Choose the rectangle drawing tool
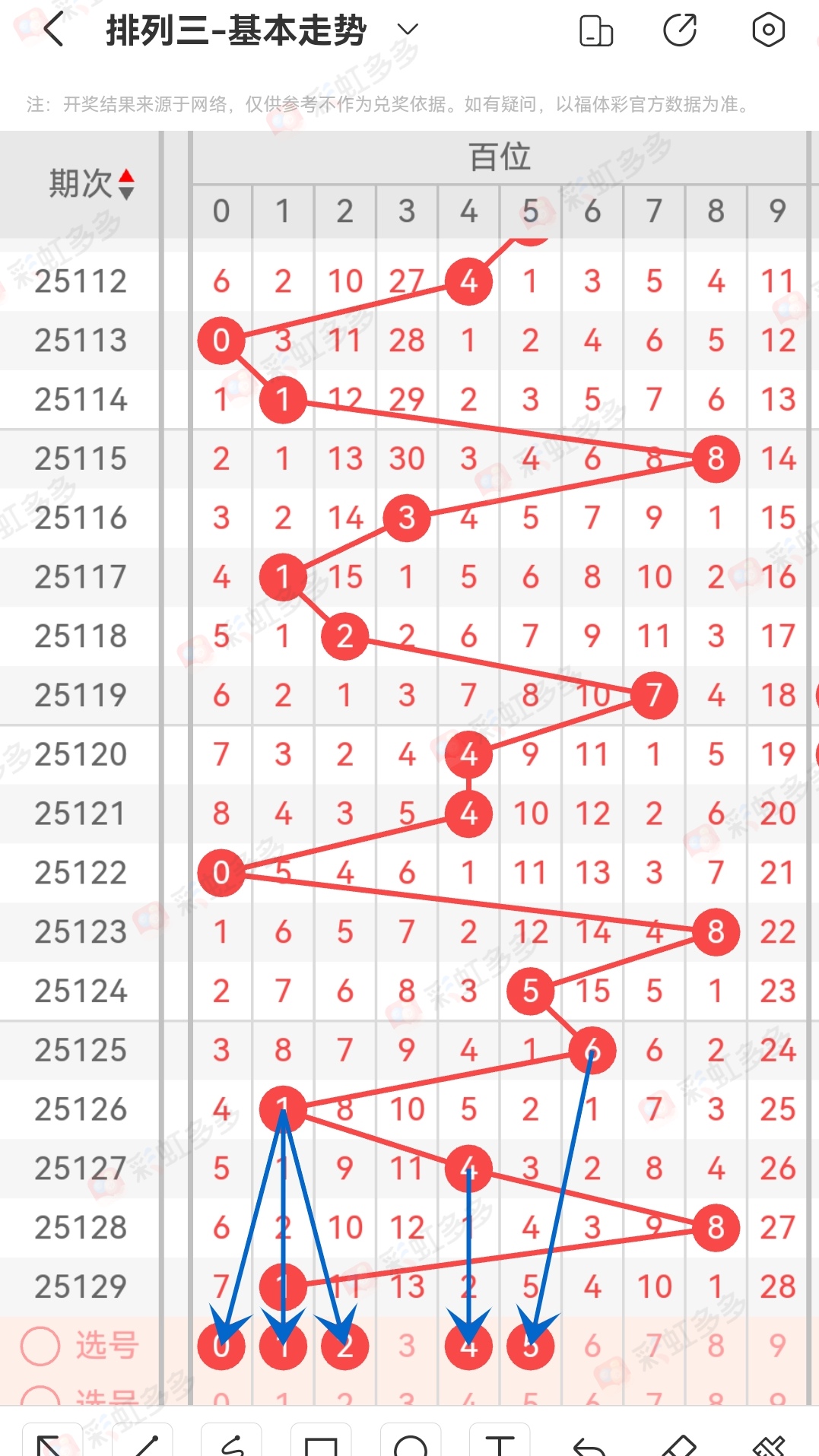819x1456 pixels. [x=321, y=1442]
